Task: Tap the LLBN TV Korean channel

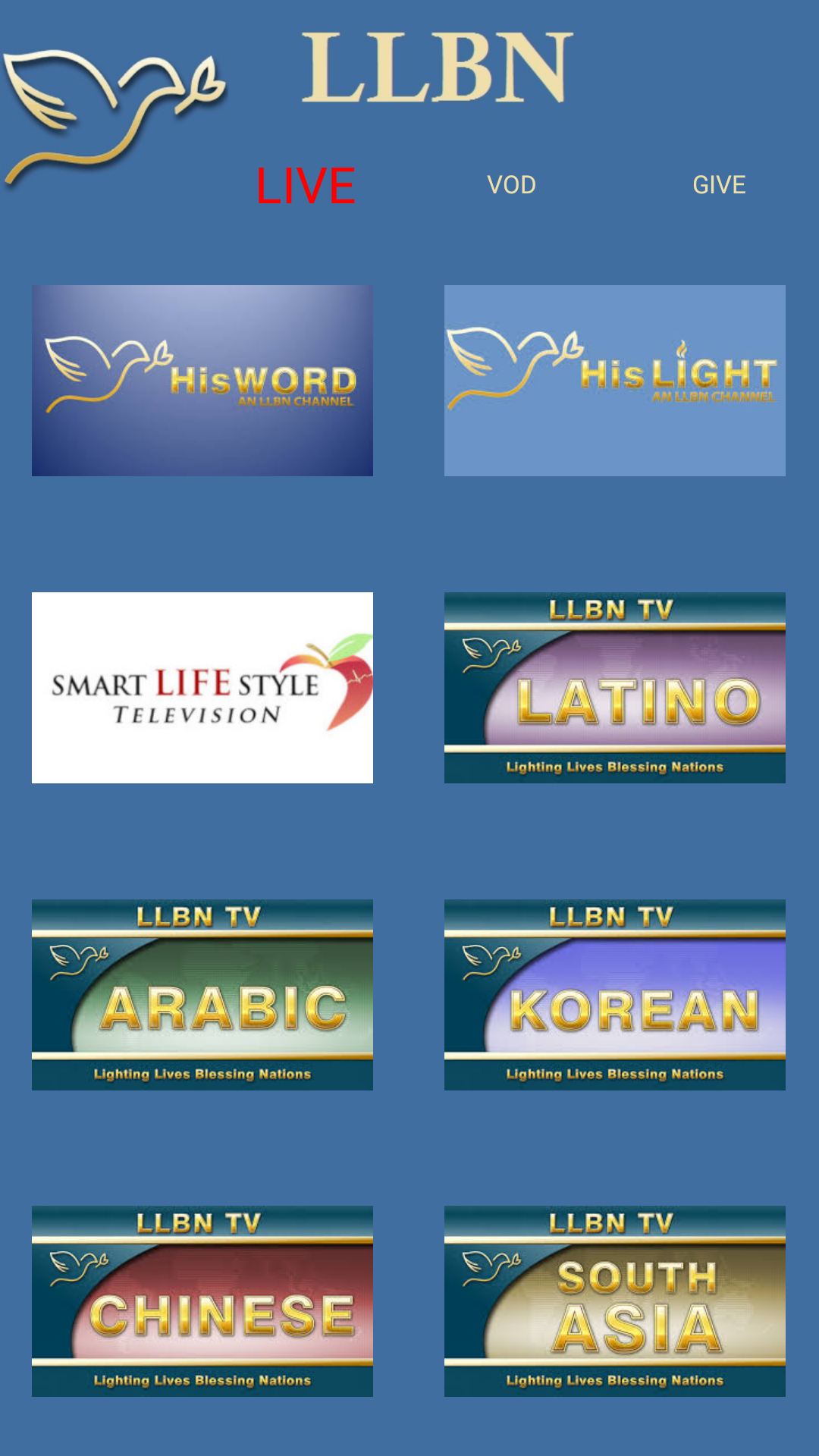Action: point(615,995)
